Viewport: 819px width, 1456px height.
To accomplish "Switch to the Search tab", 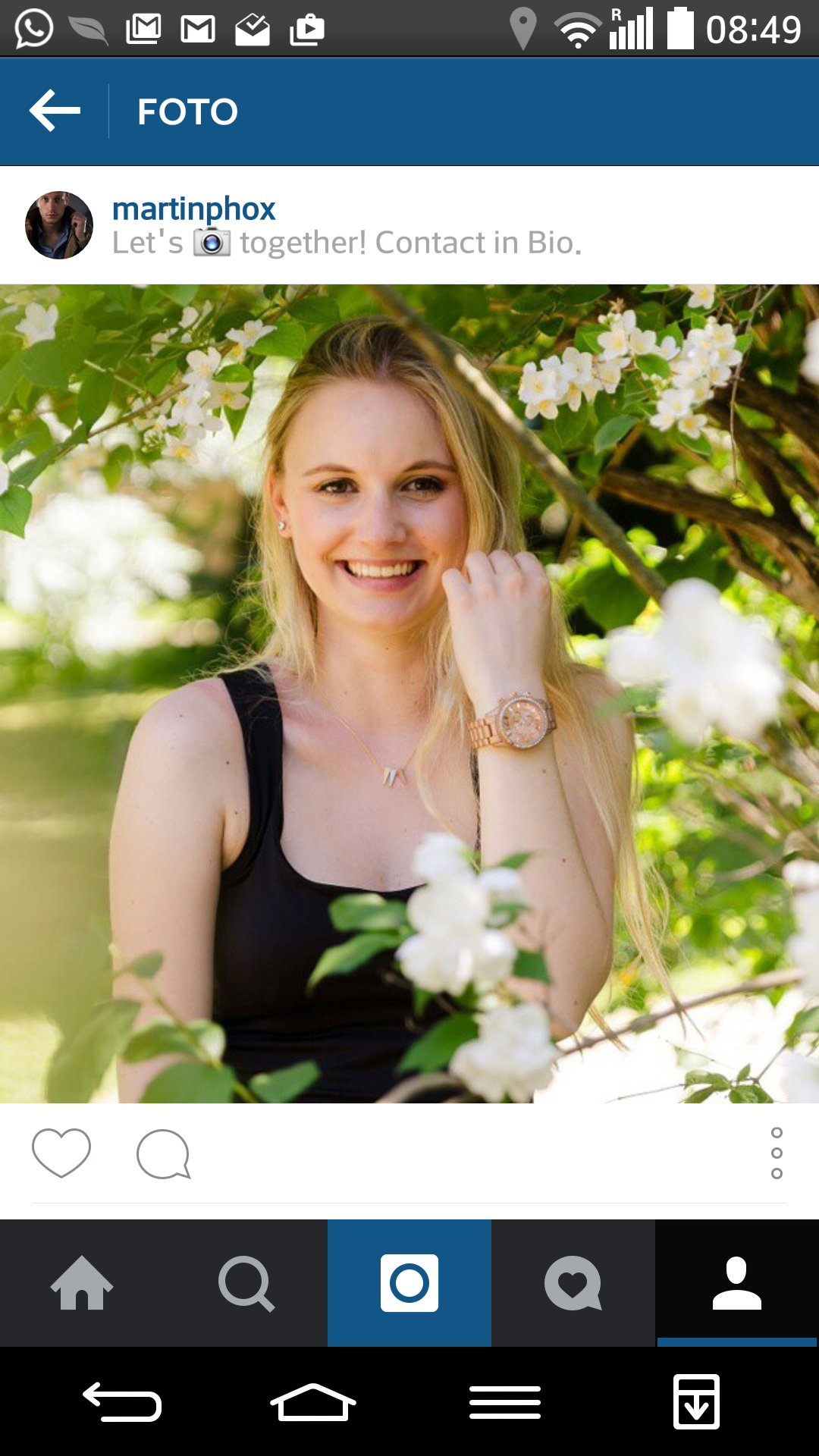I will coord(246,1283).
